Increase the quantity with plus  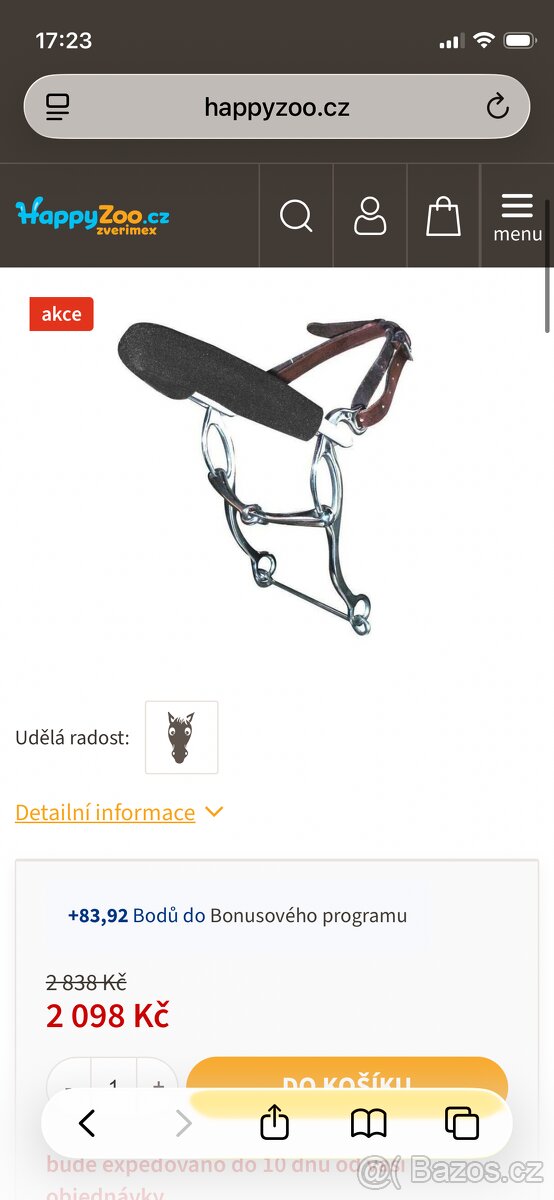coord(158,1084)
